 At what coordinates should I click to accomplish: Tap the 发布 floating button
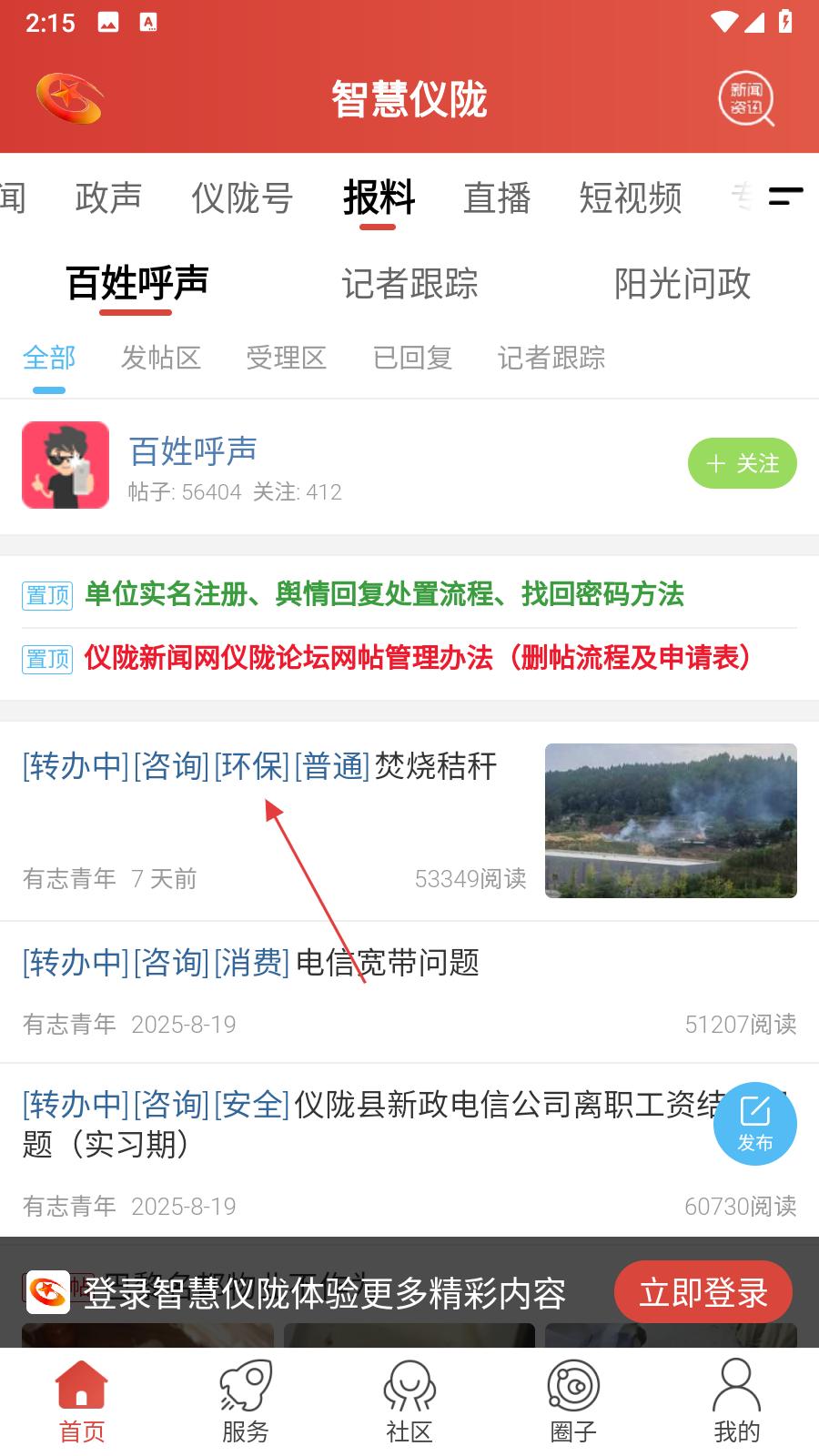pyautogui.click(x=754, y=1123)
